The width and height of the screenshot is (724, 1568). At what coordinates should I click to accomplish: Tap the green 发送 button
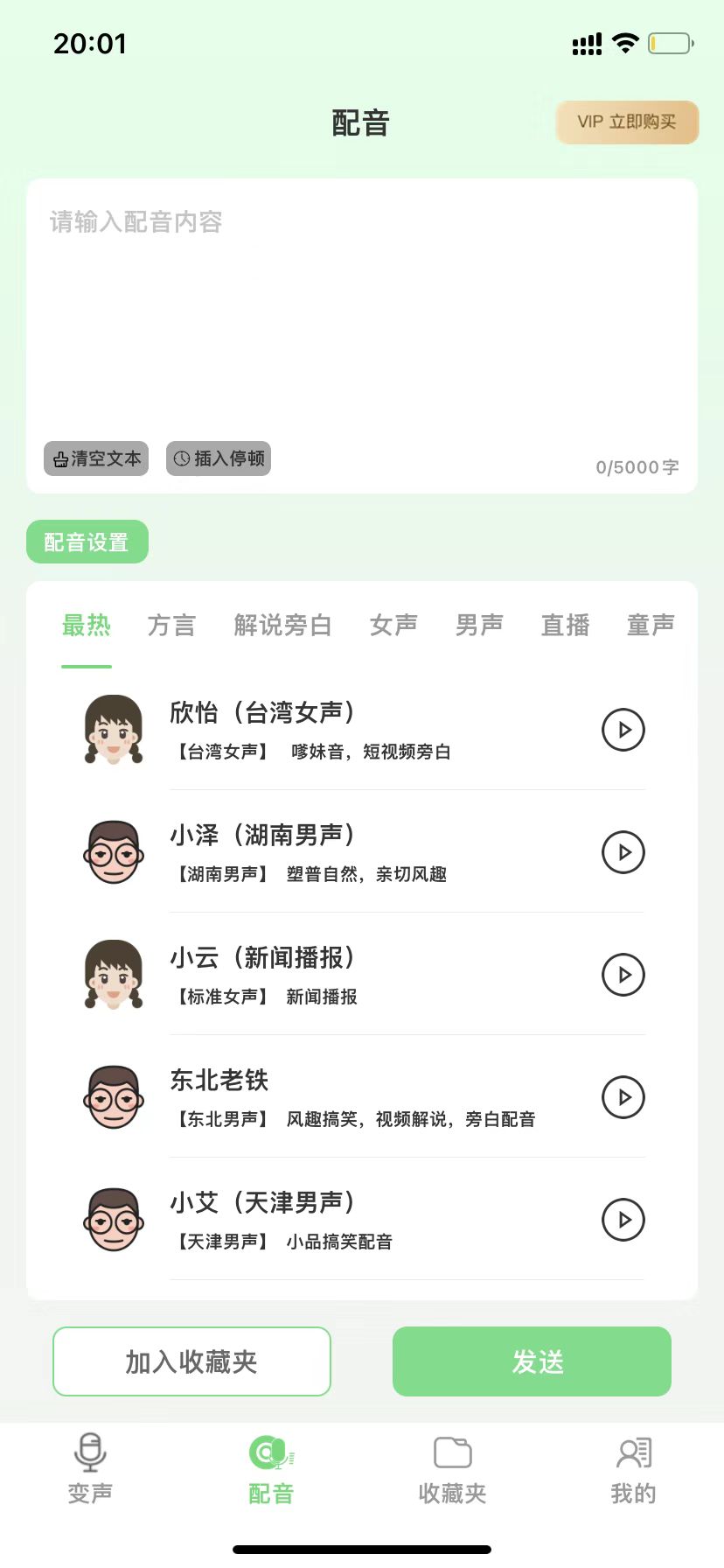532,1361
